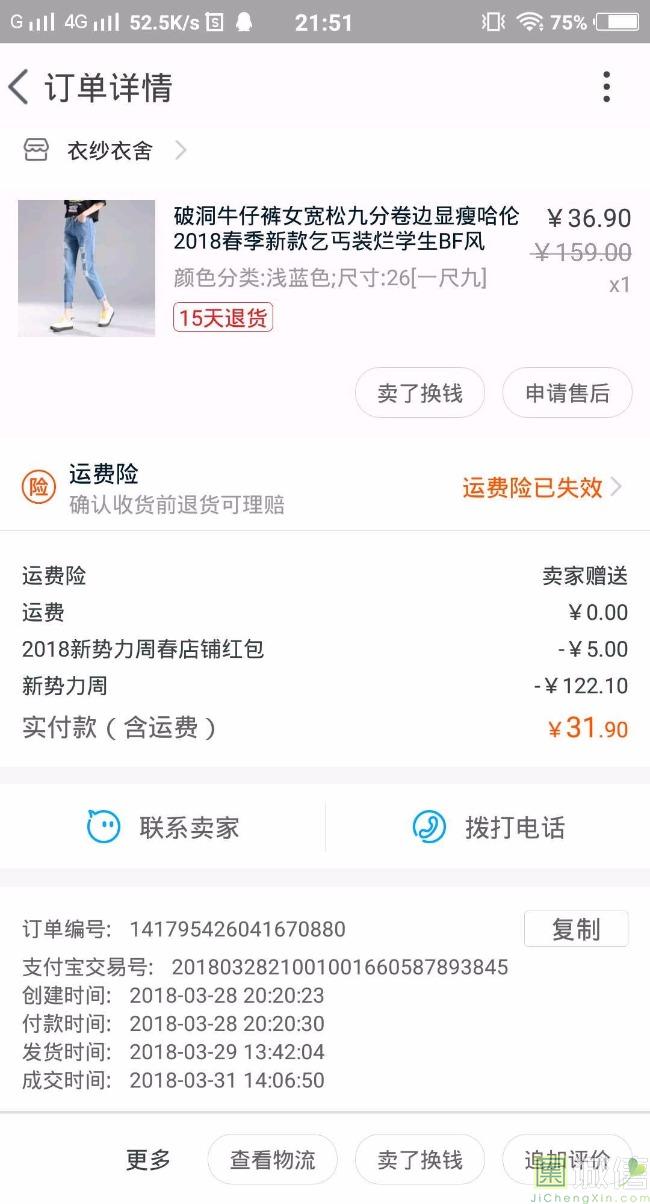Open the ripped jeans product thumbnail
The width and height of the screenshot is (650, 1204).
(x=86, y=268)
